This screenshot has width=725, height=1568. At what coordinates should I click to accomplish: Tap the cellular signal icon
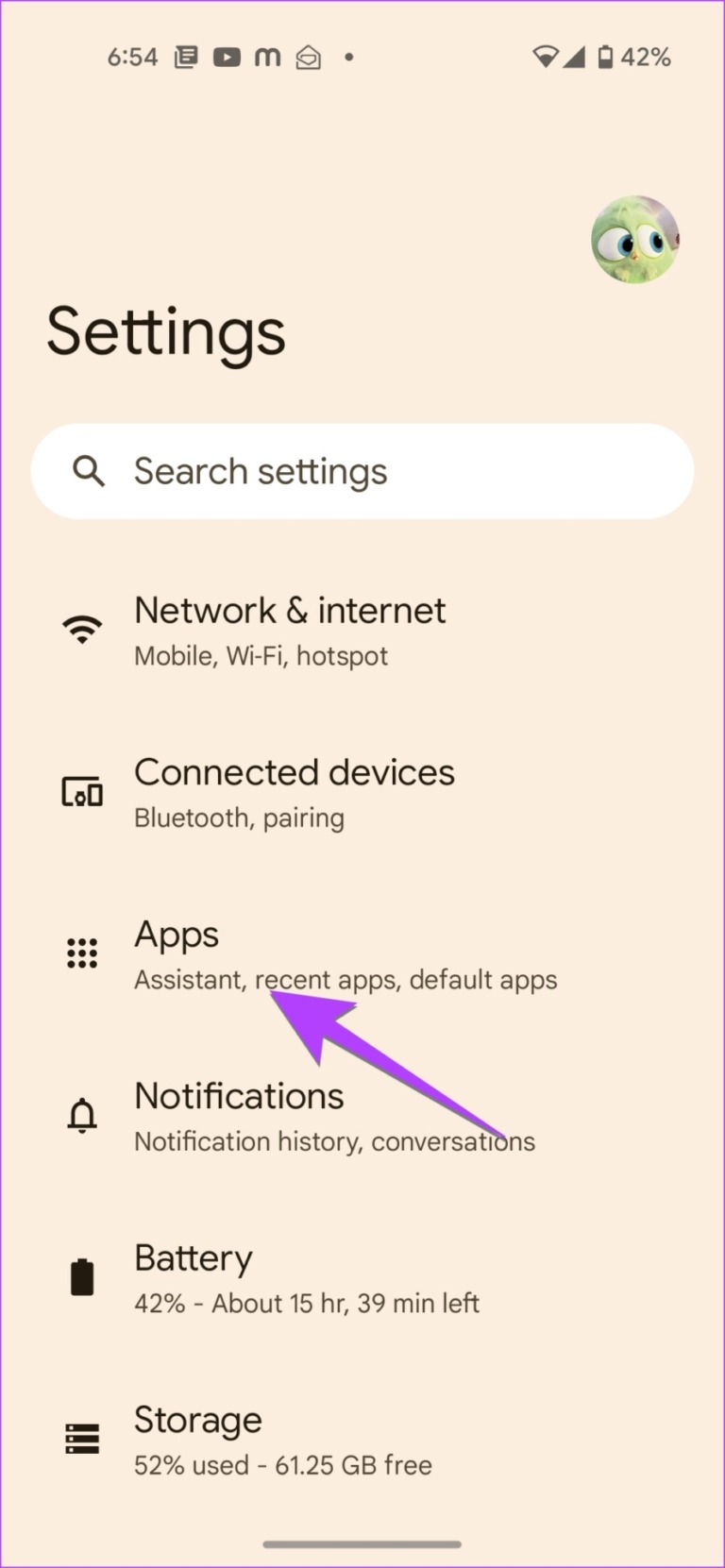575,57
